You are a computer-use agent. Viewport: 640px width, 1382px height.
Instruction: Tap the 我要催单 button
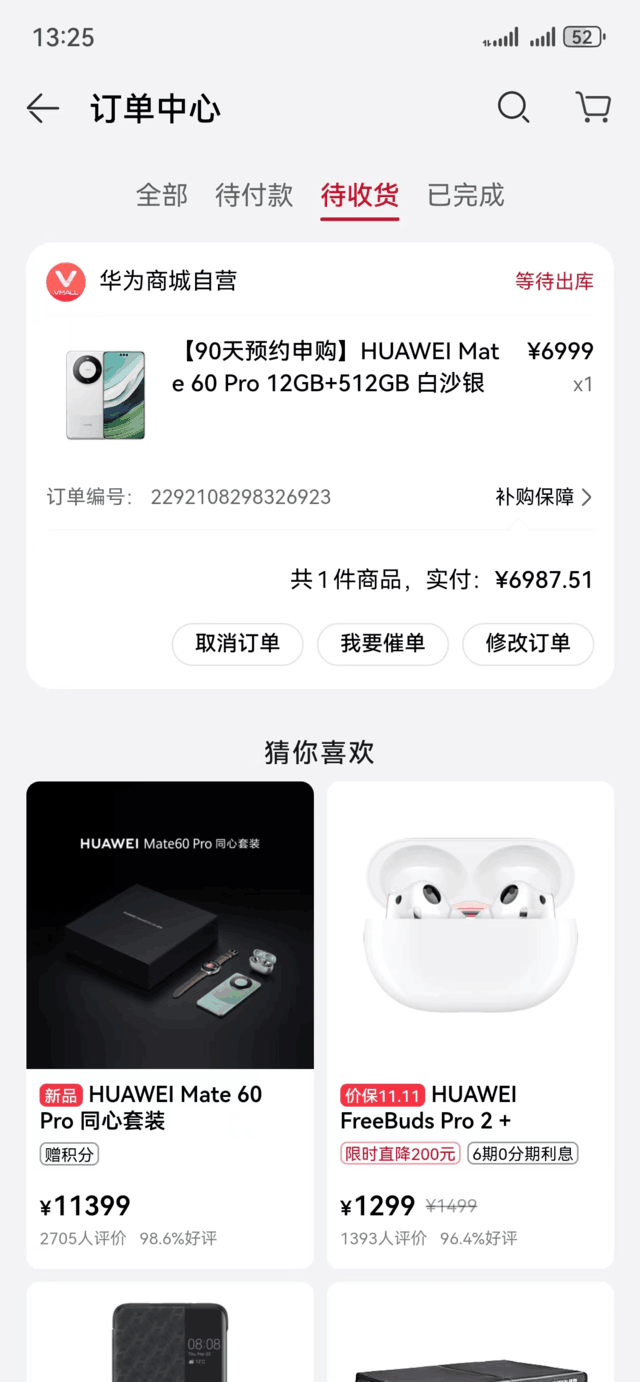point(383,643)
